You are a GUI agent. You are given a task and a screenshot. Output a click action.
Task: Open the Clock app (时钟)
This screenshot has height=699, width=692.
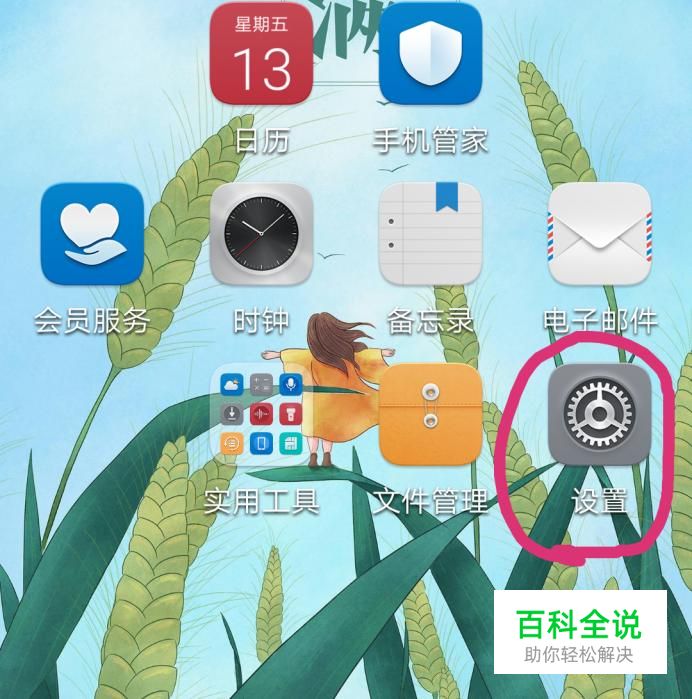click(261, 234)
